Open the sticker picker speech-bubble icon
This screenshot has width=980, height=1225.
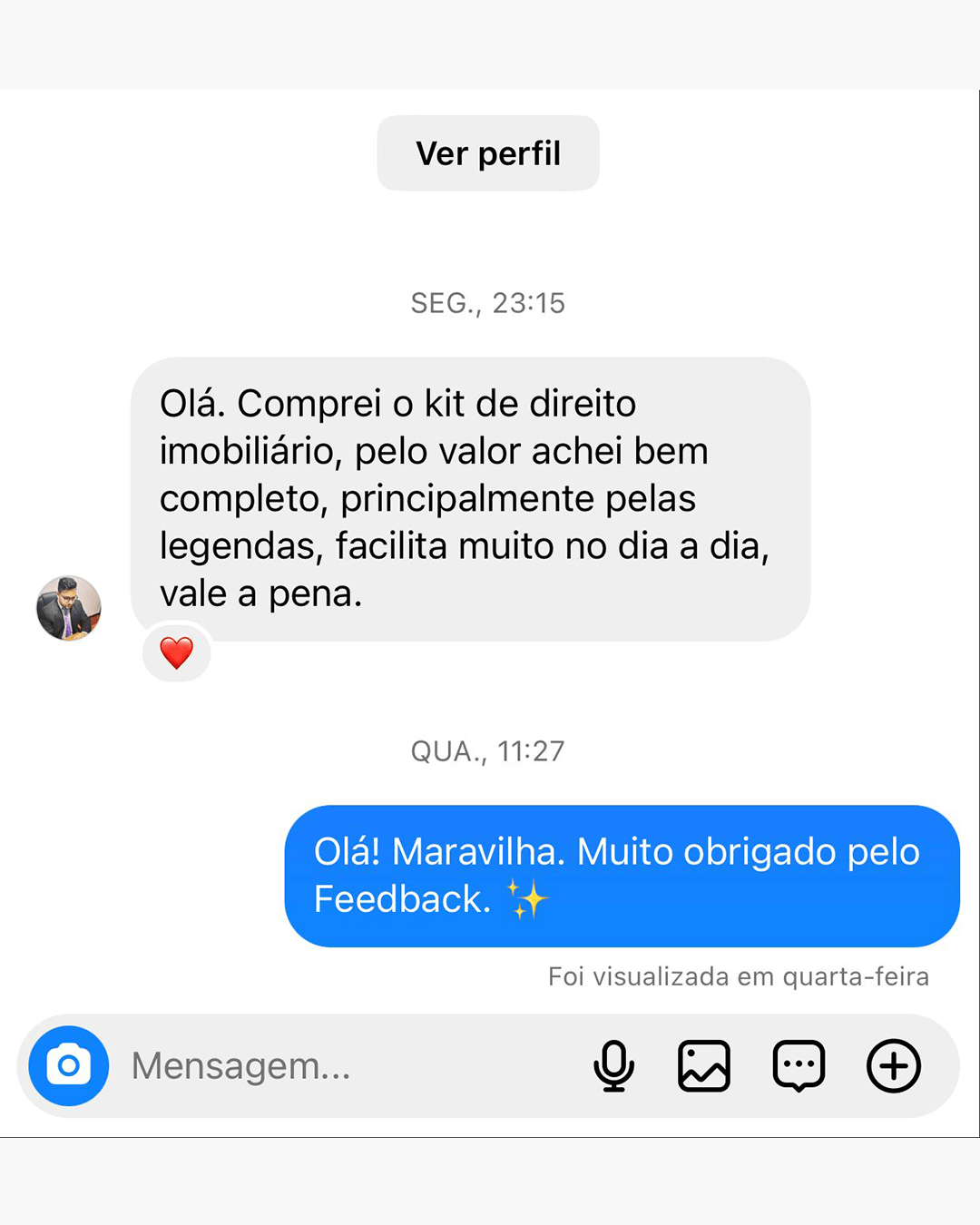(799, 1066)
